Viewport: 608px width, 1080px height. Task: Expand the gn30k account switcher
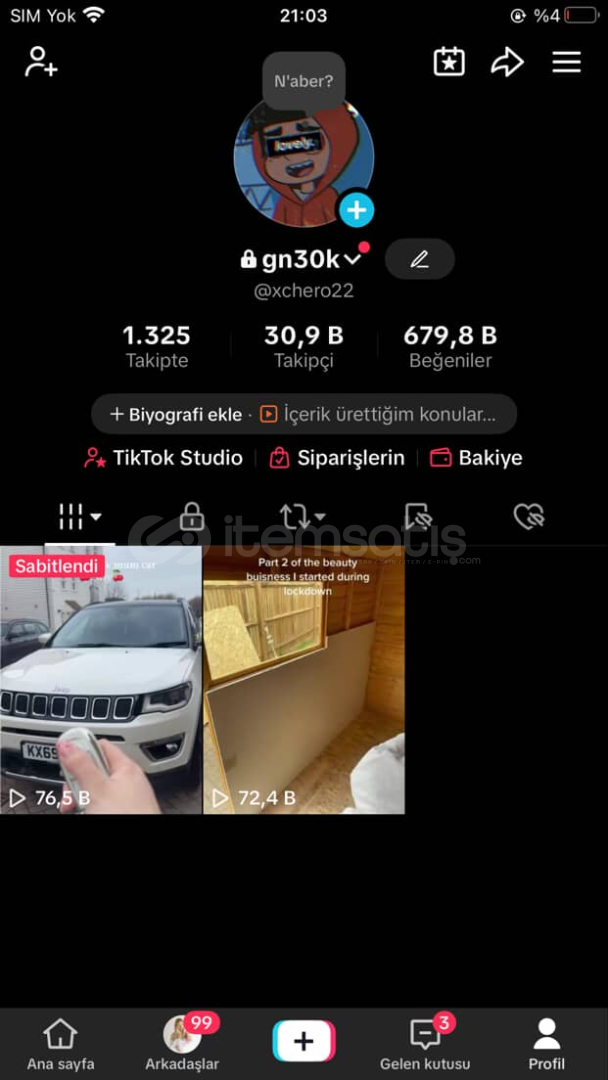pos(353,260)
